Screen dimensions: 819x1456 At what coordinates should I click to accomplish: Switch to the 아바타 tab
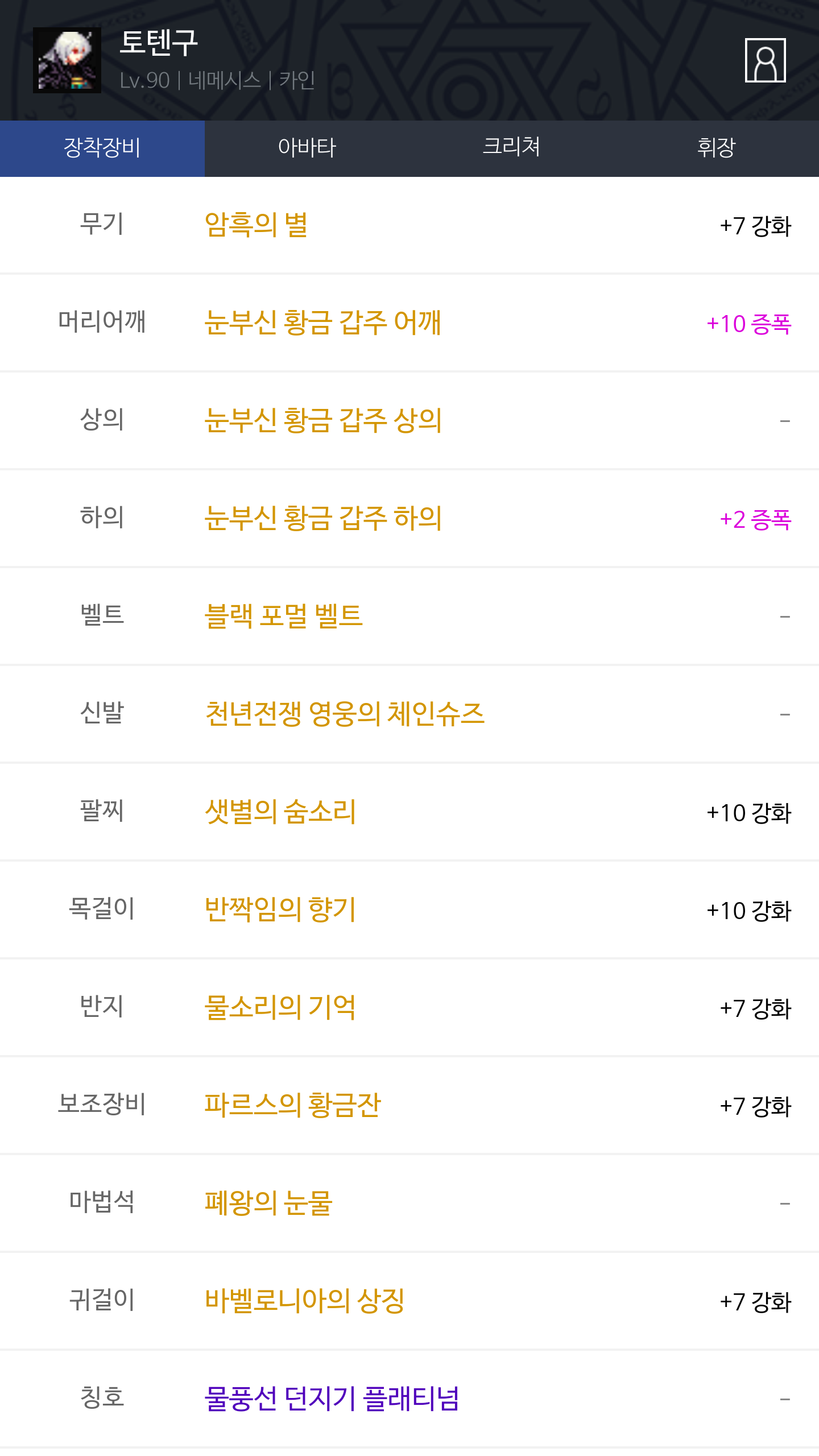(x=307, y=148)
